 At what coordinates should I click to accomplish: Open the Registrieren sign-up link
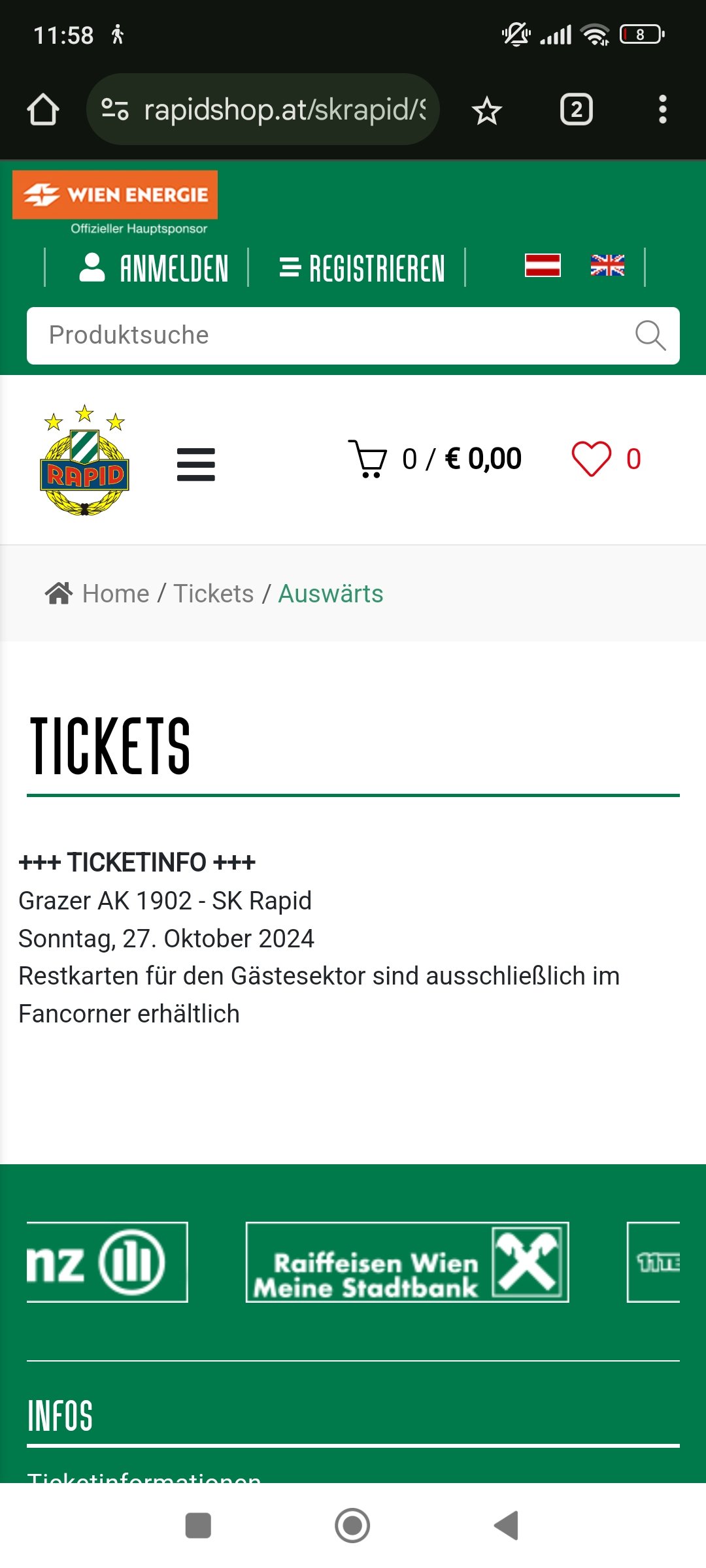point(361,268)
